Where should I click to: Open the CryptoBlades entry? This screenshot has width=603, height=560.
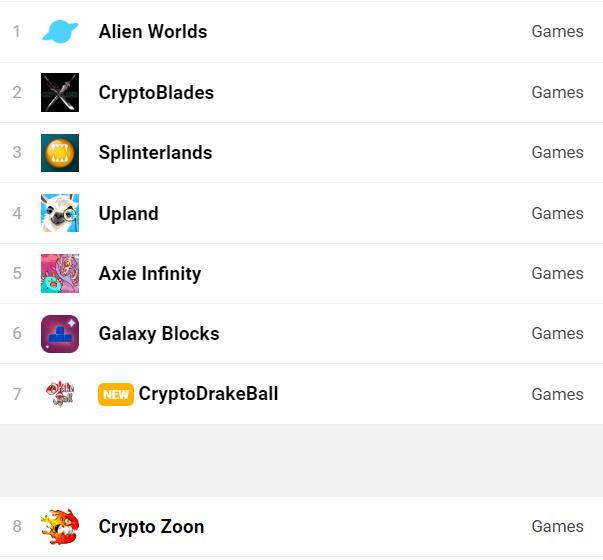pyautogui.click(x=156, y=93)
